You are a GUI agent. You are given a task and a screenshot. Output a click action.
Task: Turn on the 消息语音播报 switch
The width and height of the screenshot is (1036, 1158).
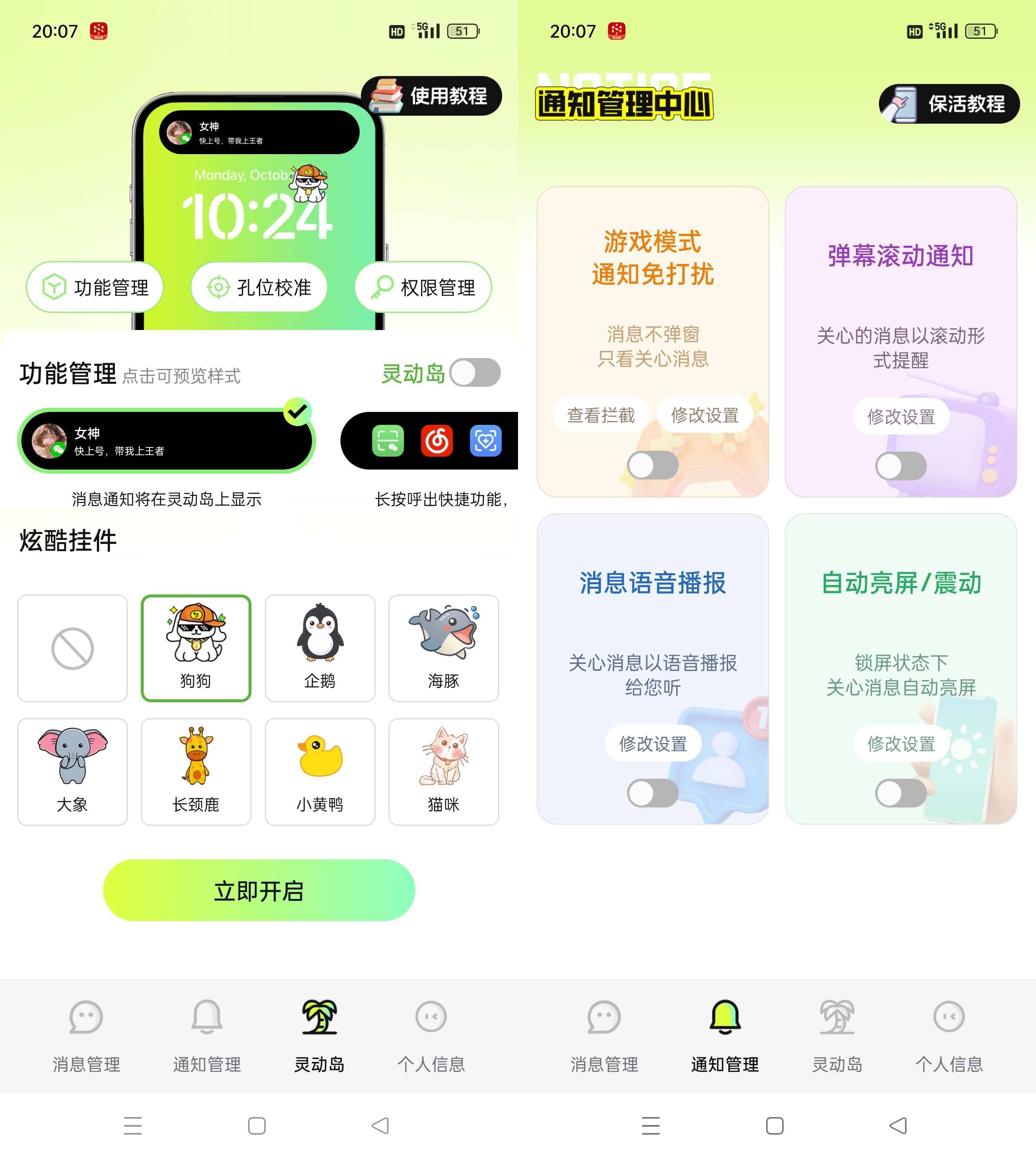click(x=653, y=793)
